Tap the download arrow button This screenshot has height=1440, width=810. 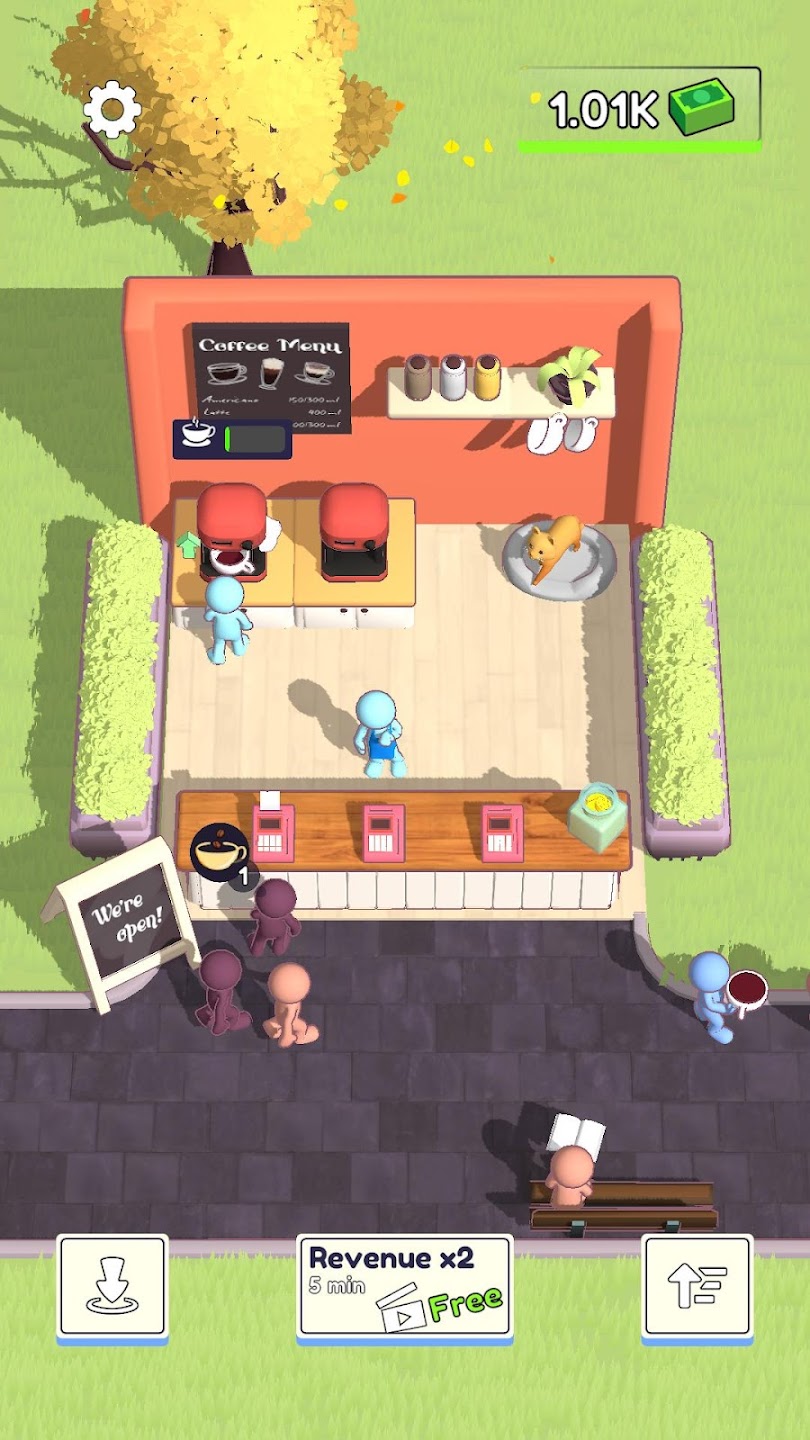pos(112,1285)
